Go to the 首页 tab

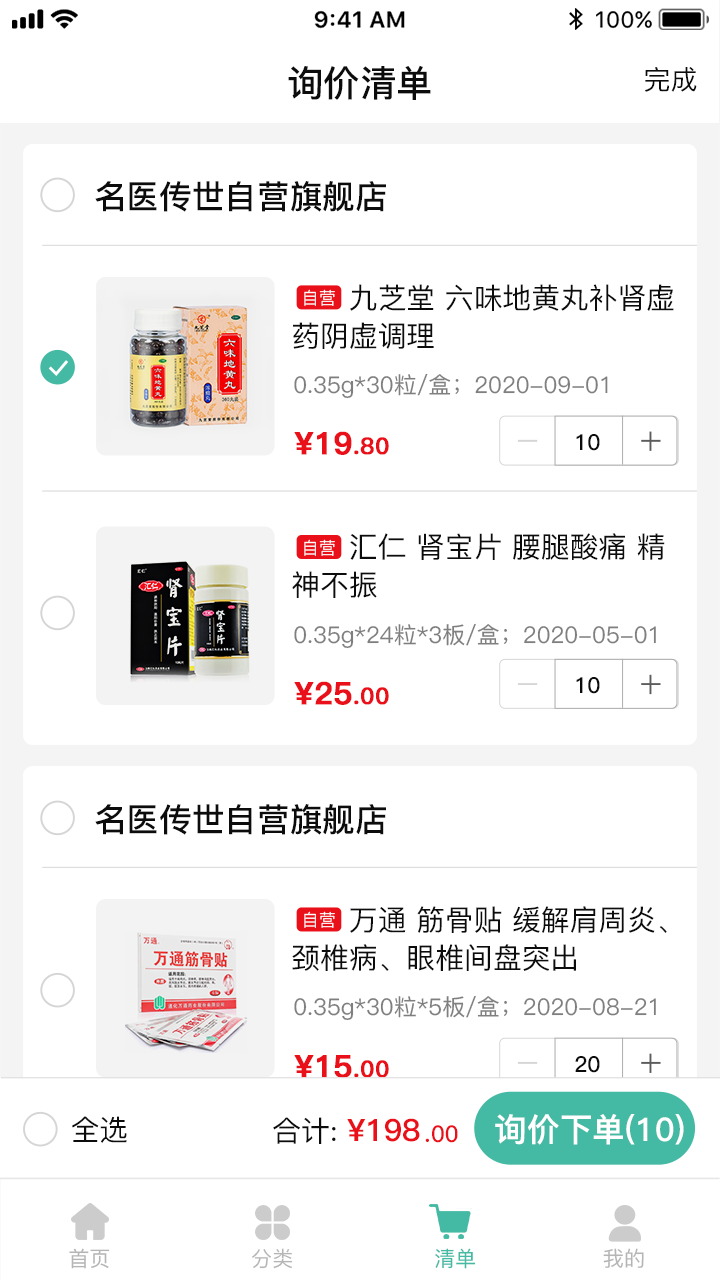[90, 1236]
